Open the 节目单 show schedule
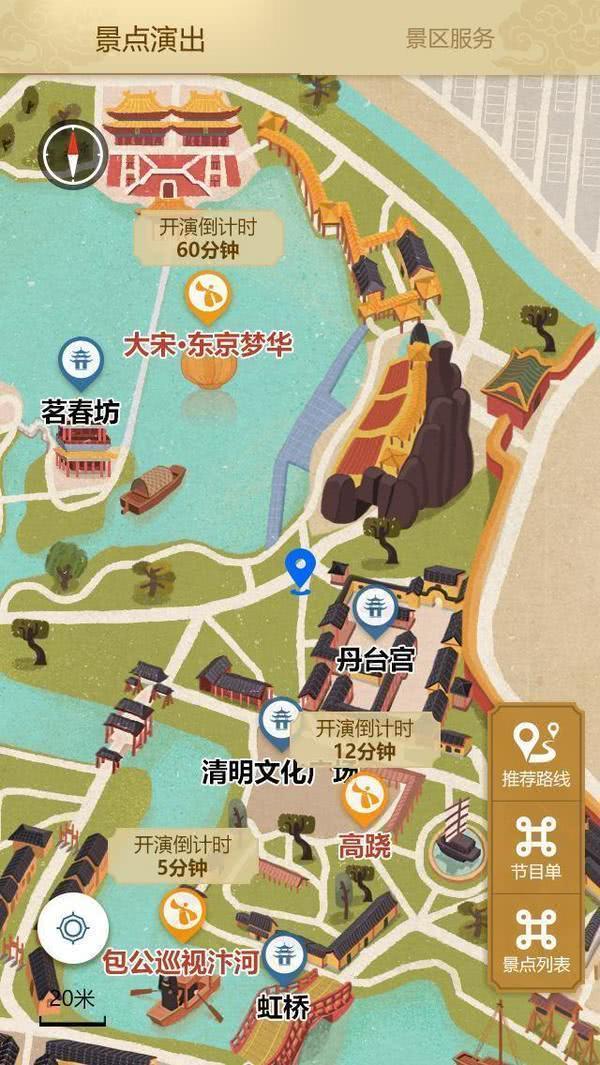The width and height of the screenshot is (600, 1065). coord(535,848)
